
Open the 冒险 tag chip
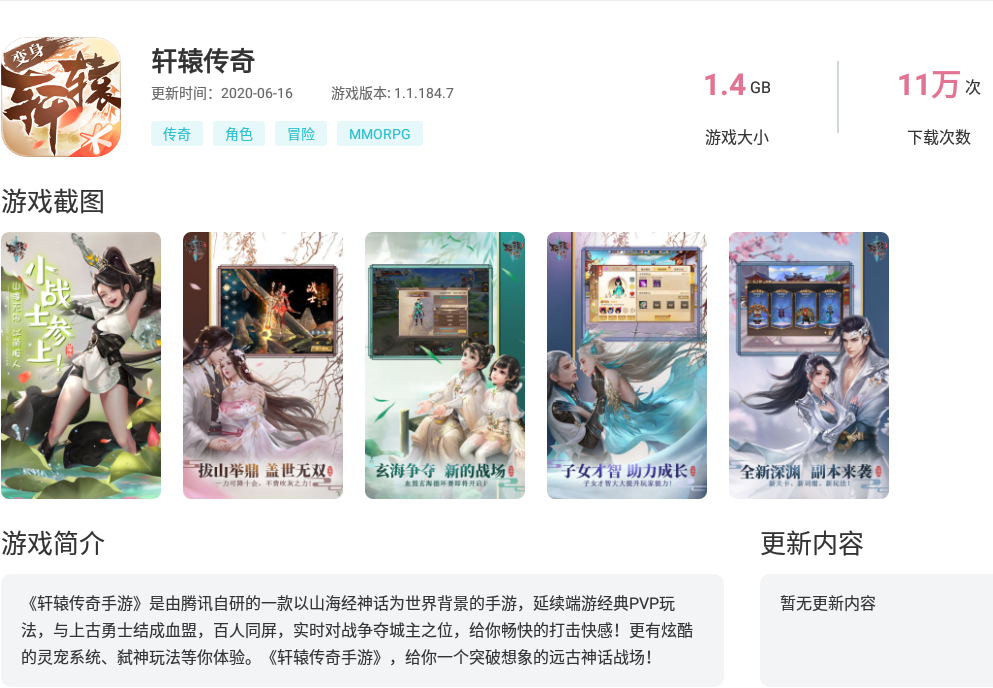(301, 134)
